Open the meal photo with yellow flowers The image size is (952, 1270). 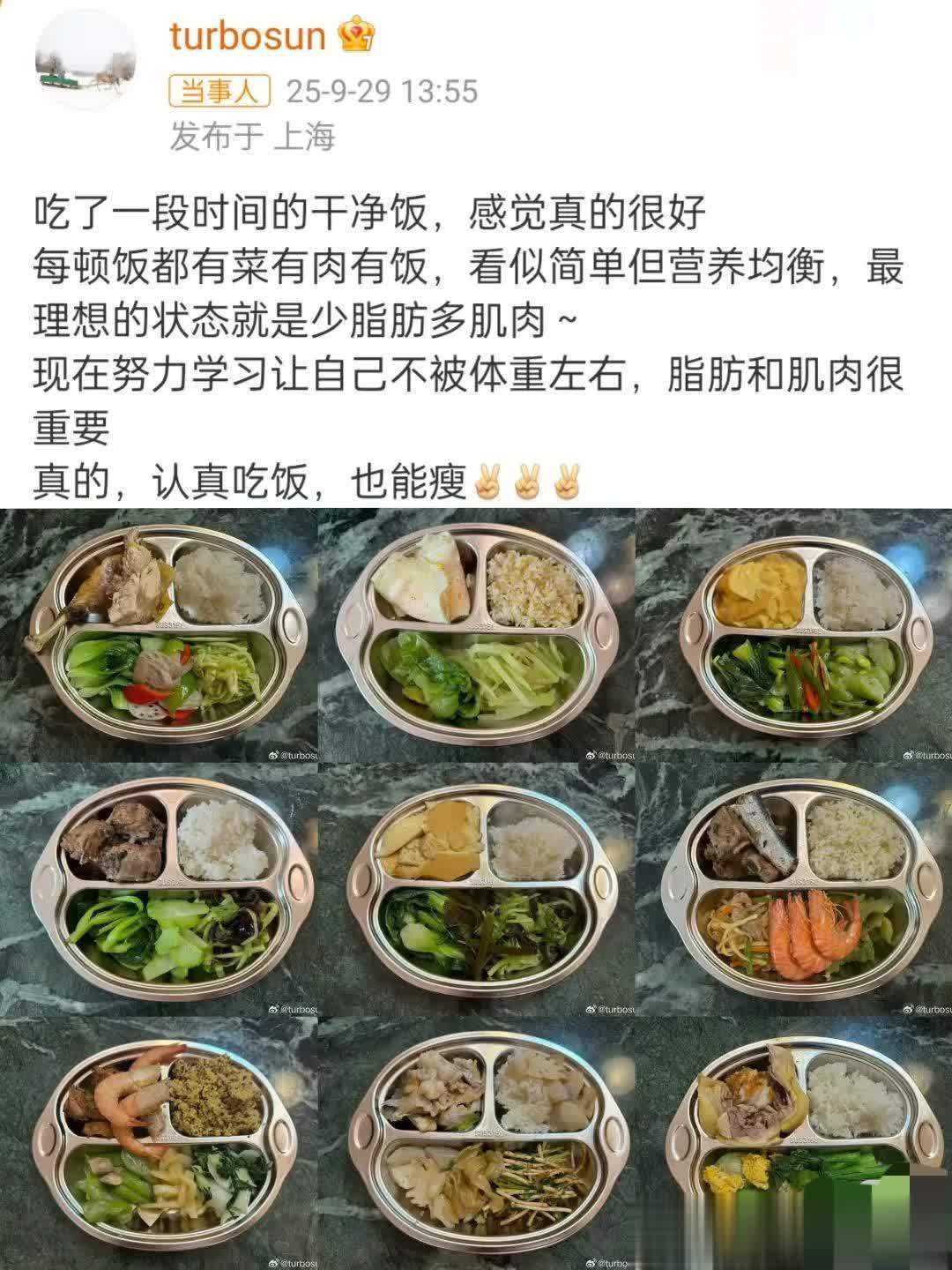794,1144
